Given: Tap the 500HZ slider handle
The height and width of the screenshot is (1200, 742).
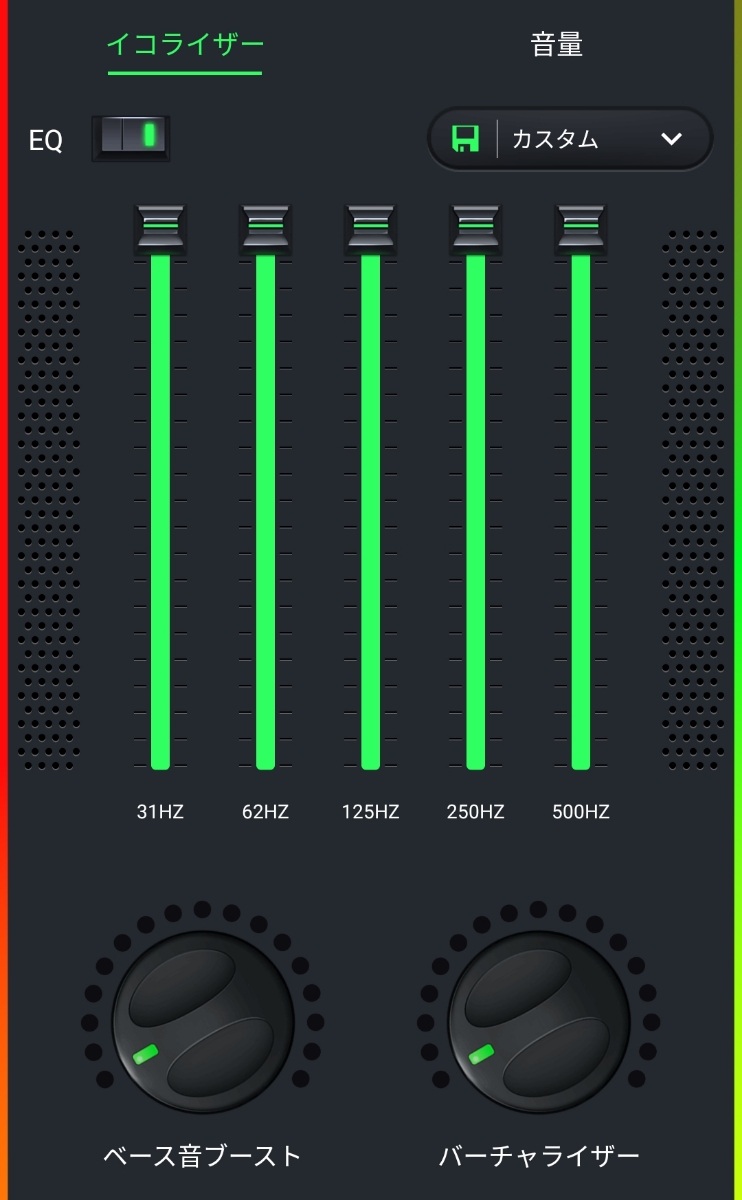Looking at the screenshot, I should [x=581, y=228].
